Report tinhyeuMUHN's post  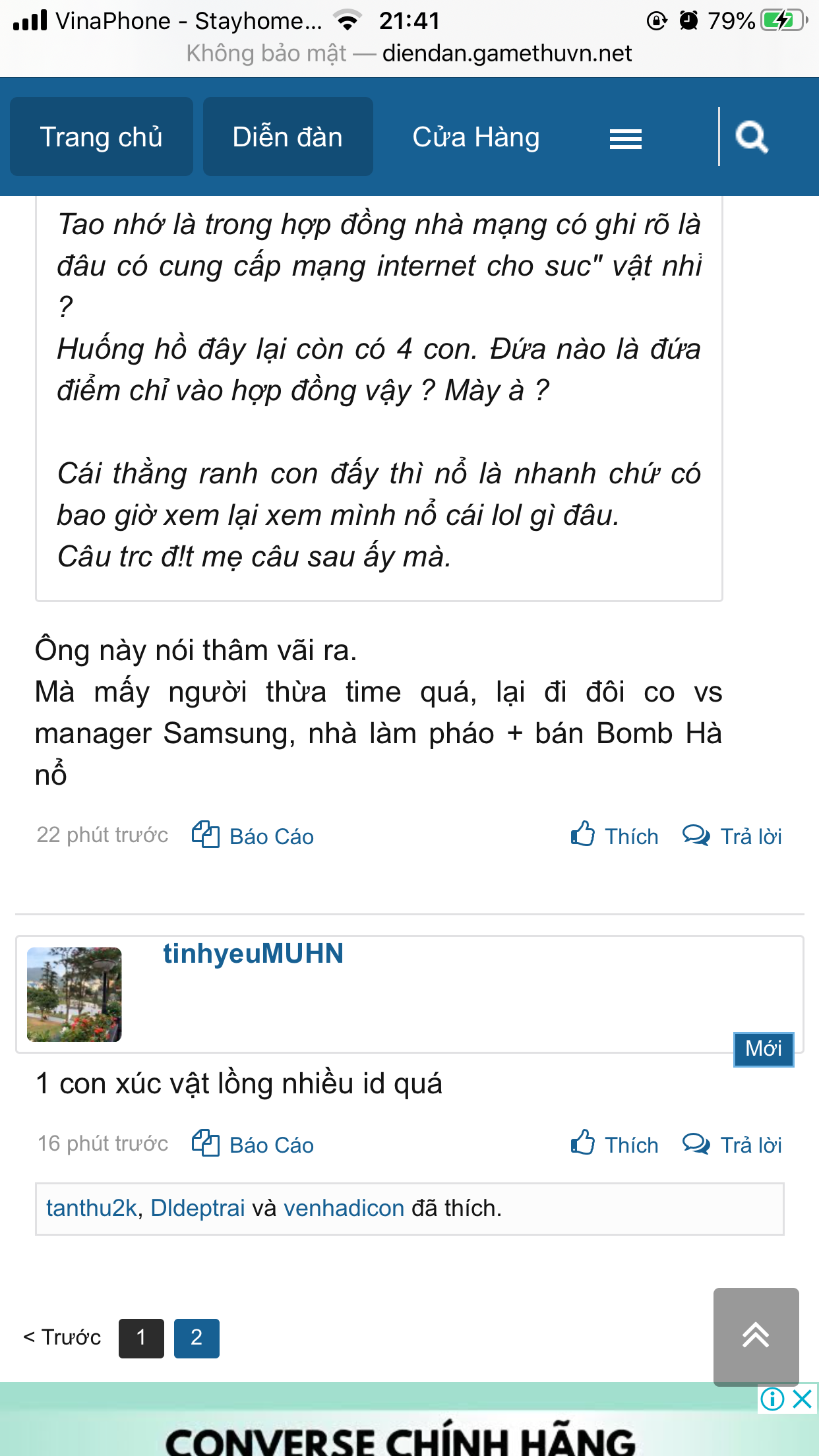click(253, 1145)
